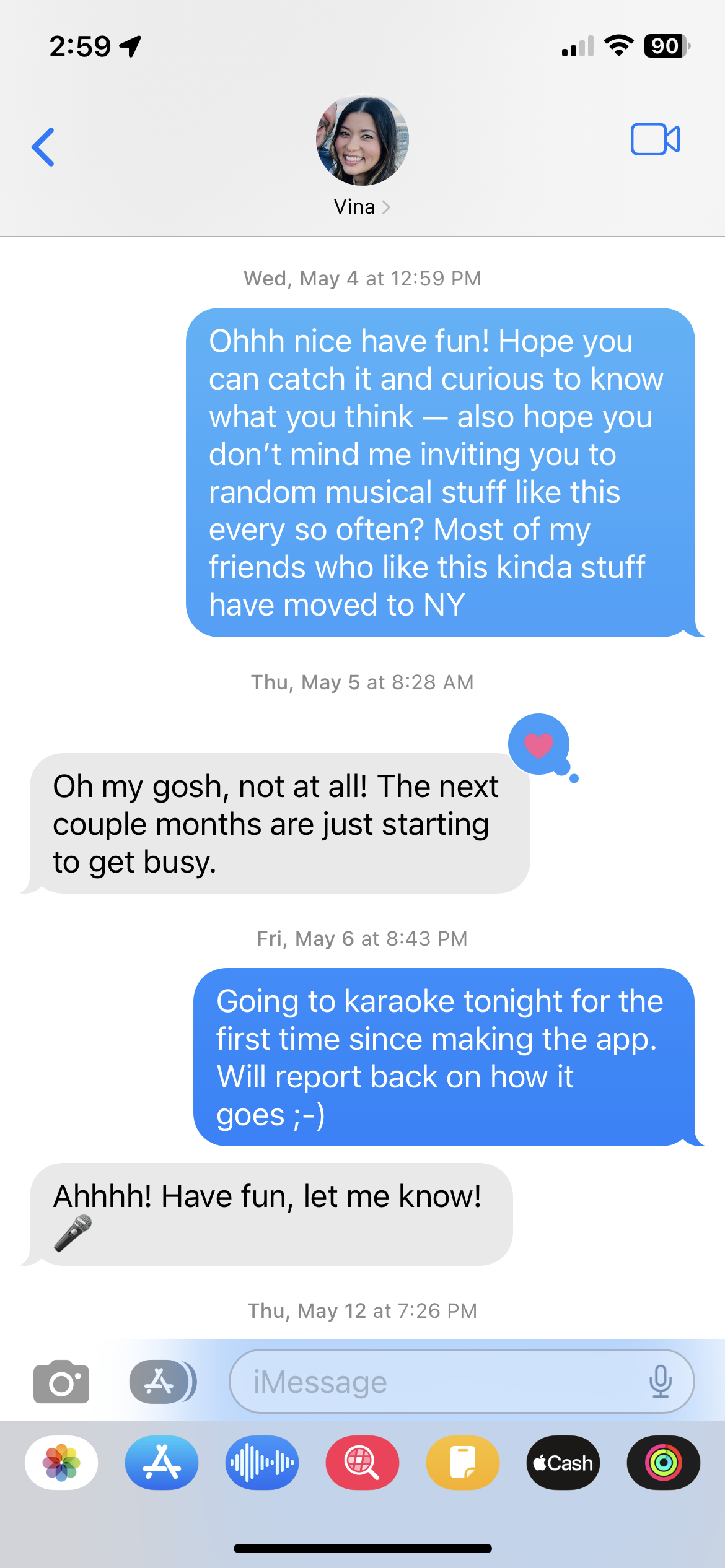Send money with Apple Cash

click(563, 1463)
